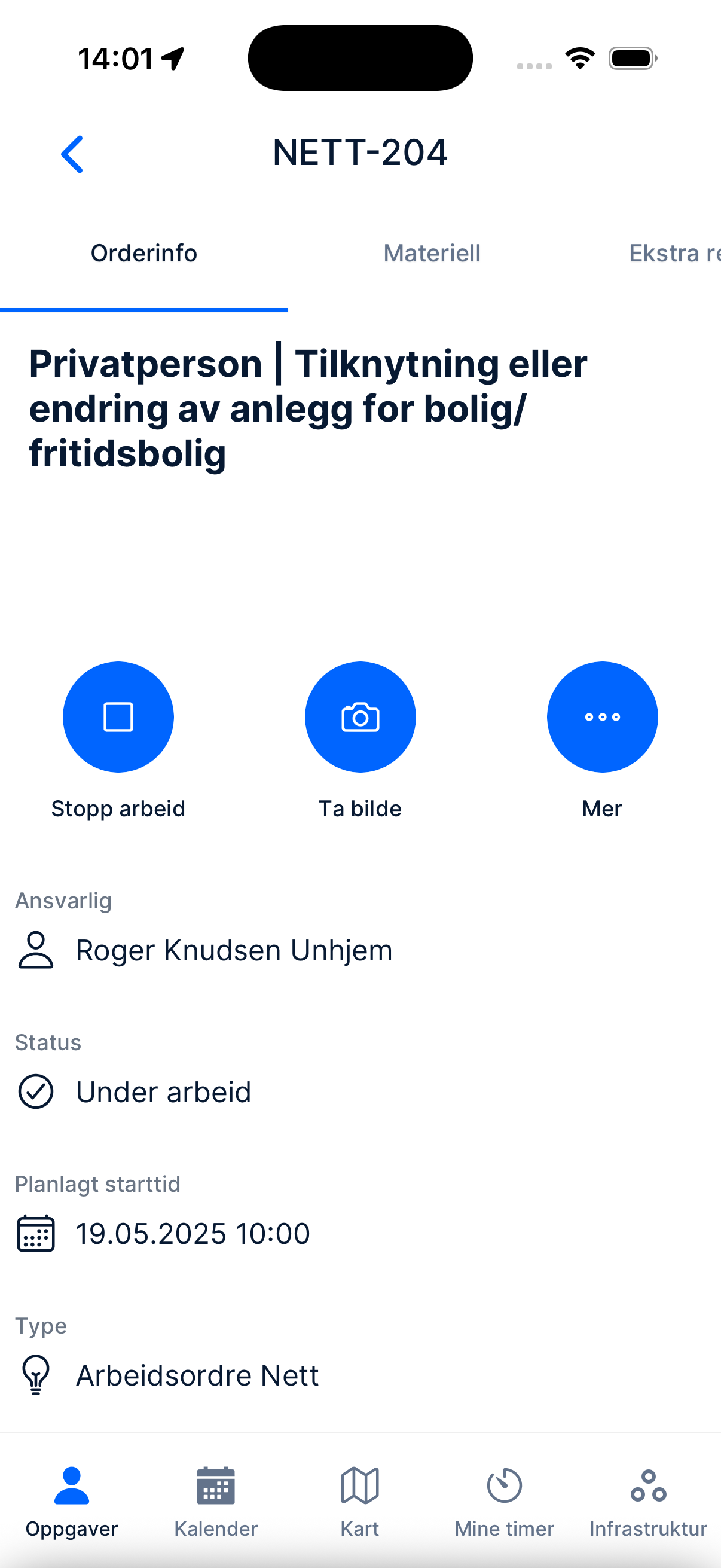The width and height of the screenshot is (721, 1568).
Task: Go back from the NETT-204 order
Action: [72, 154]
